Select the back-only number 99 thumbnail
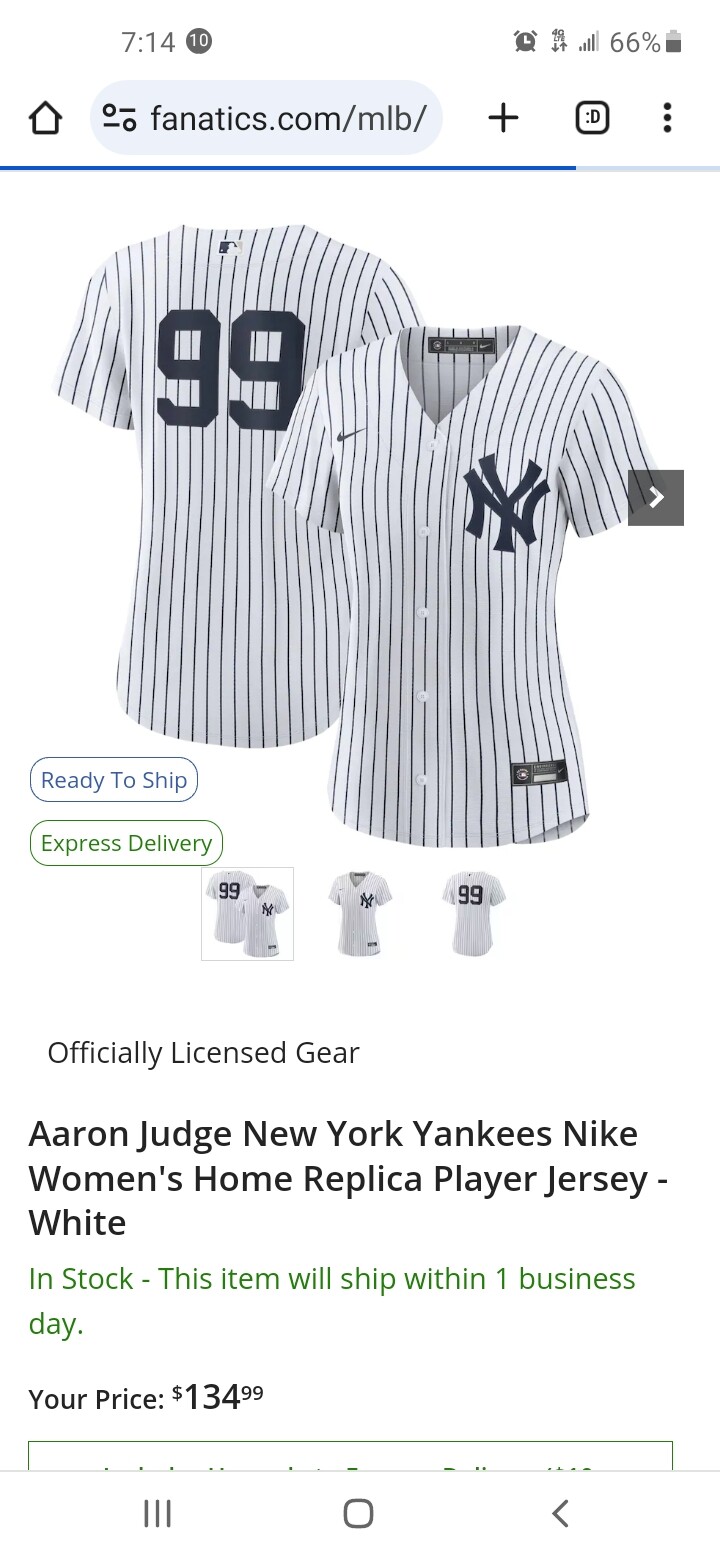The height and width of the screenshot is (1560, 720). tap(472, 913)
